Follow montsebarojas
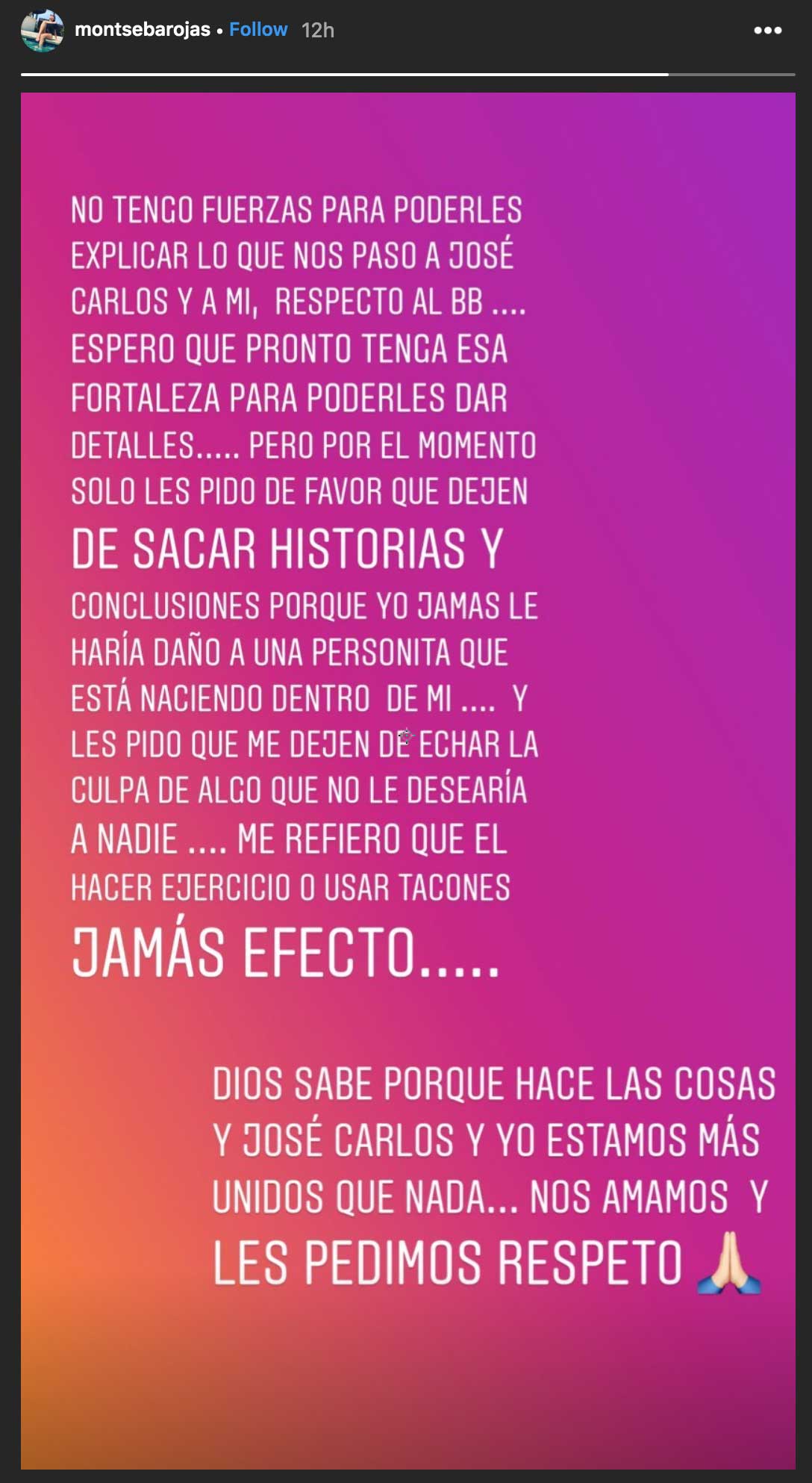Image resolution: width=812 pixels, height=1483 pixels. coord(258,30)
